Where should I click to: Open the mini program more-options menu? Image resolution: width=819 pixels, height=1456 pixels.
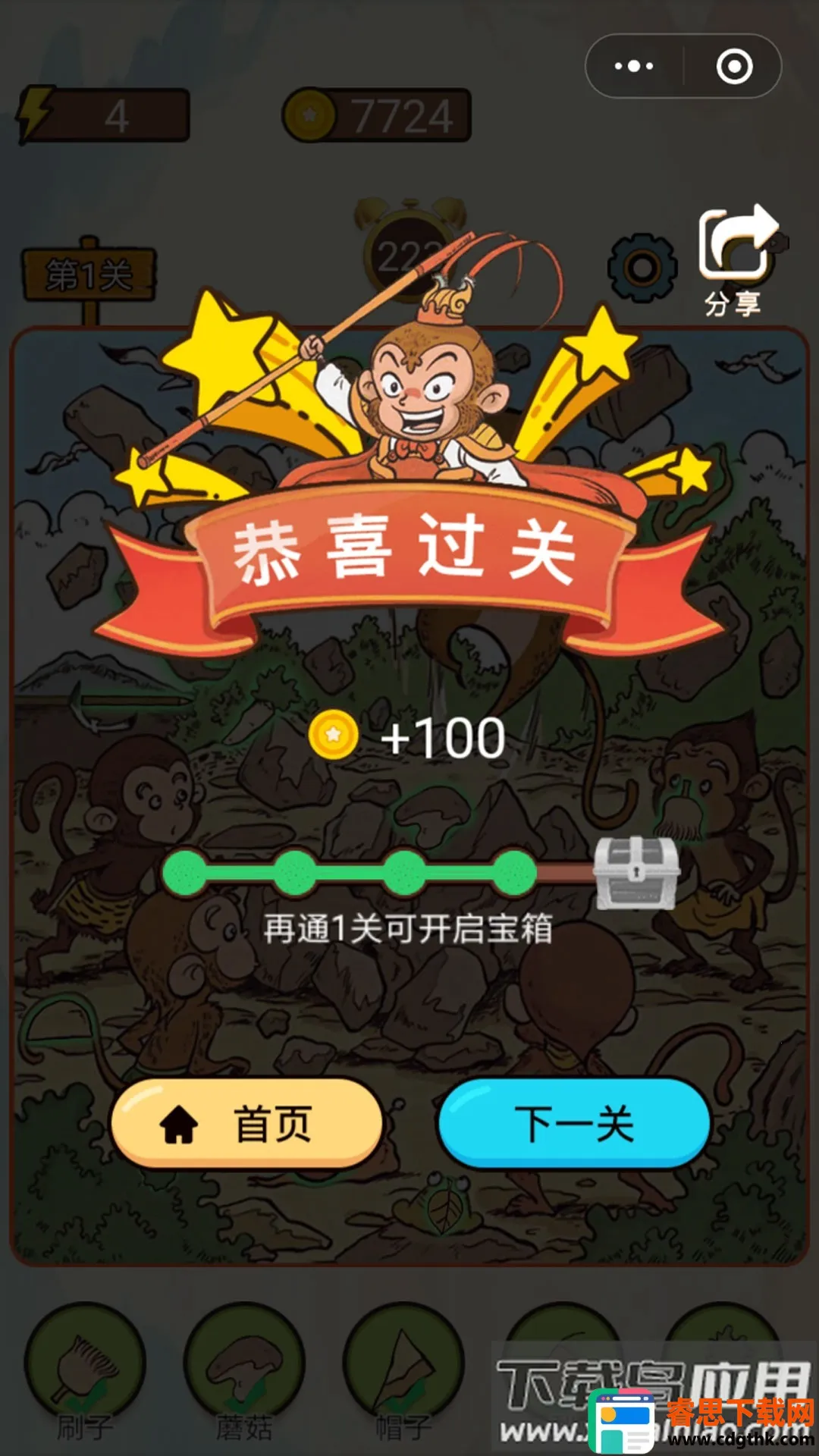point(634,67)
